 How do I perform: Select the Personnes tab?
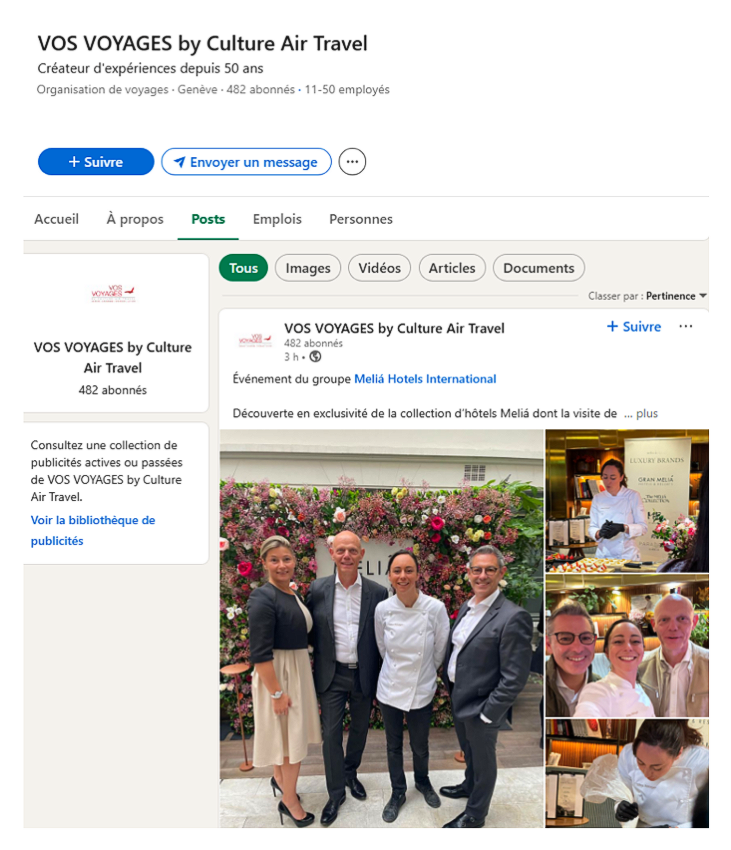click(361, 219)
